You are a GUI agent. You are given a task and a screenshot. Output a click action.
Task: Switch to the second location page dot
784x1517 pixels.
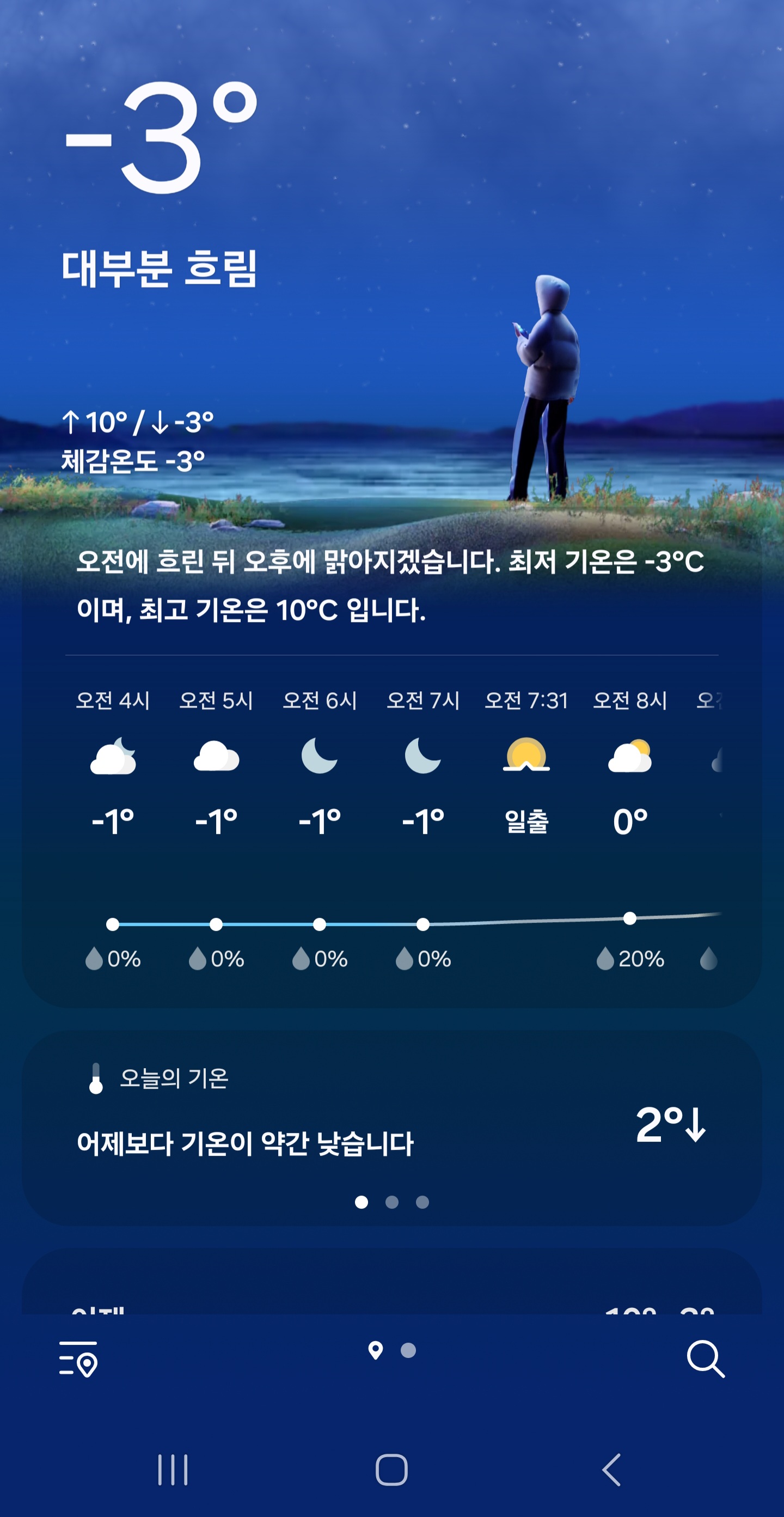coord(408,1350)
